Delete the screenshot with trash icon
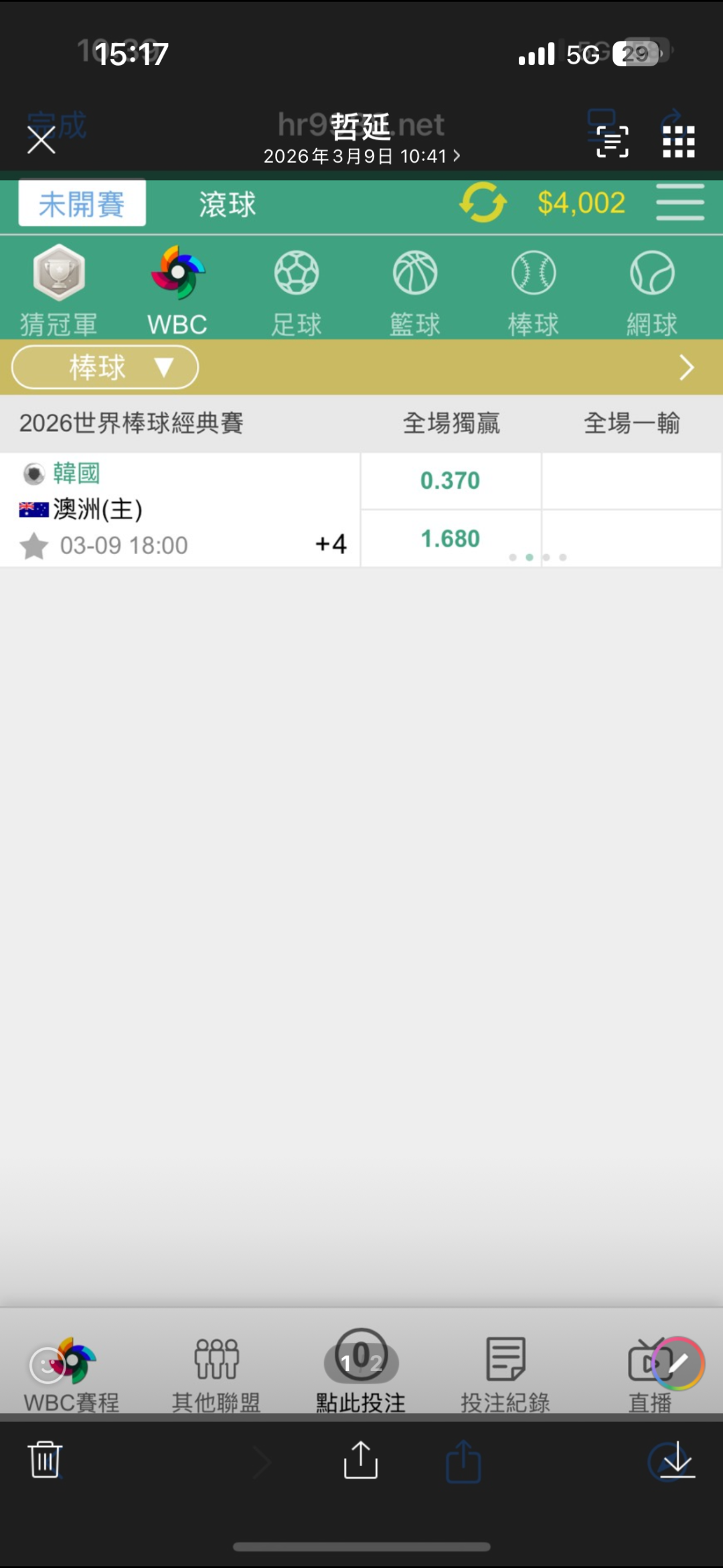This screenshot has width=723, height=1568. [45, 1459]
